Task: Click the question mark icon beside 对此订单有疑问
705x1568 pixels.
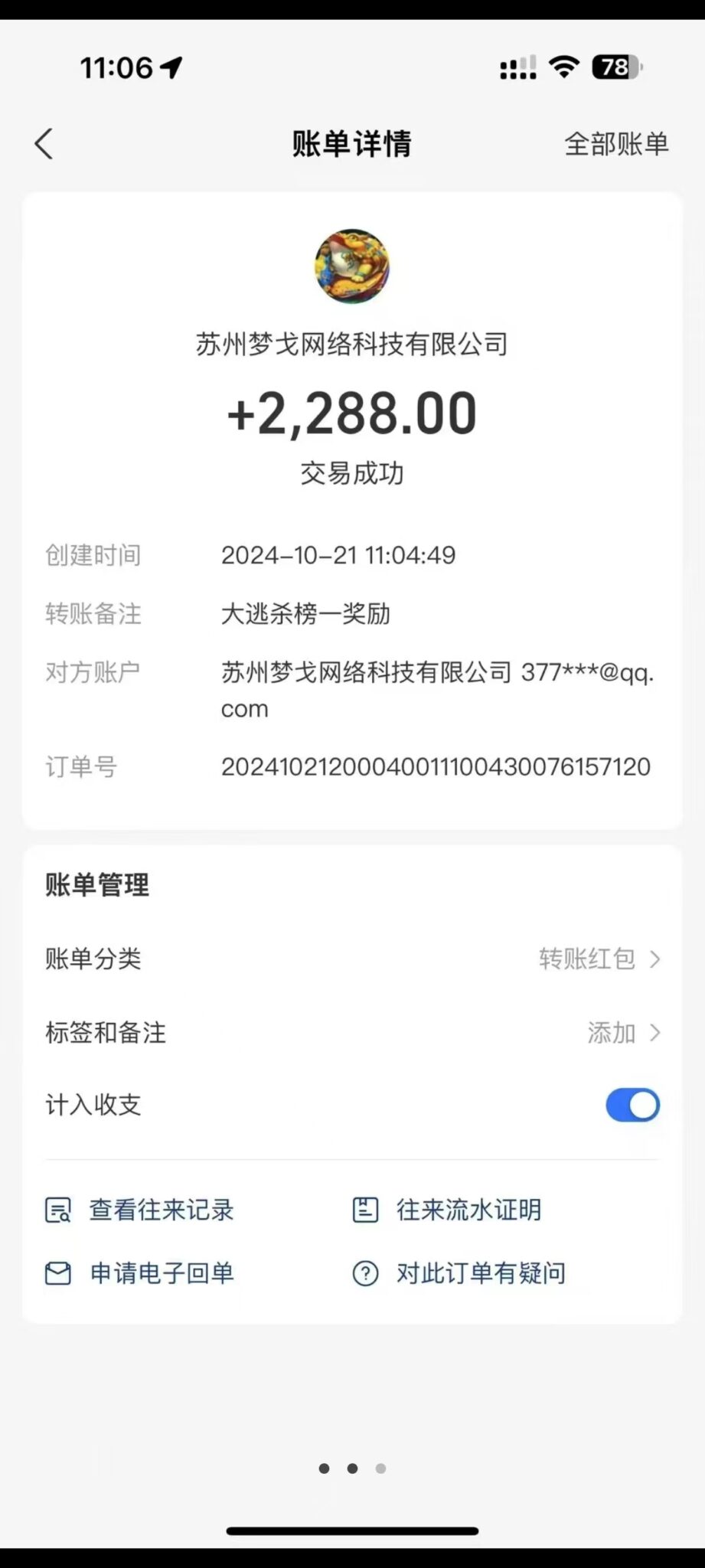Action: point(365,1272)
